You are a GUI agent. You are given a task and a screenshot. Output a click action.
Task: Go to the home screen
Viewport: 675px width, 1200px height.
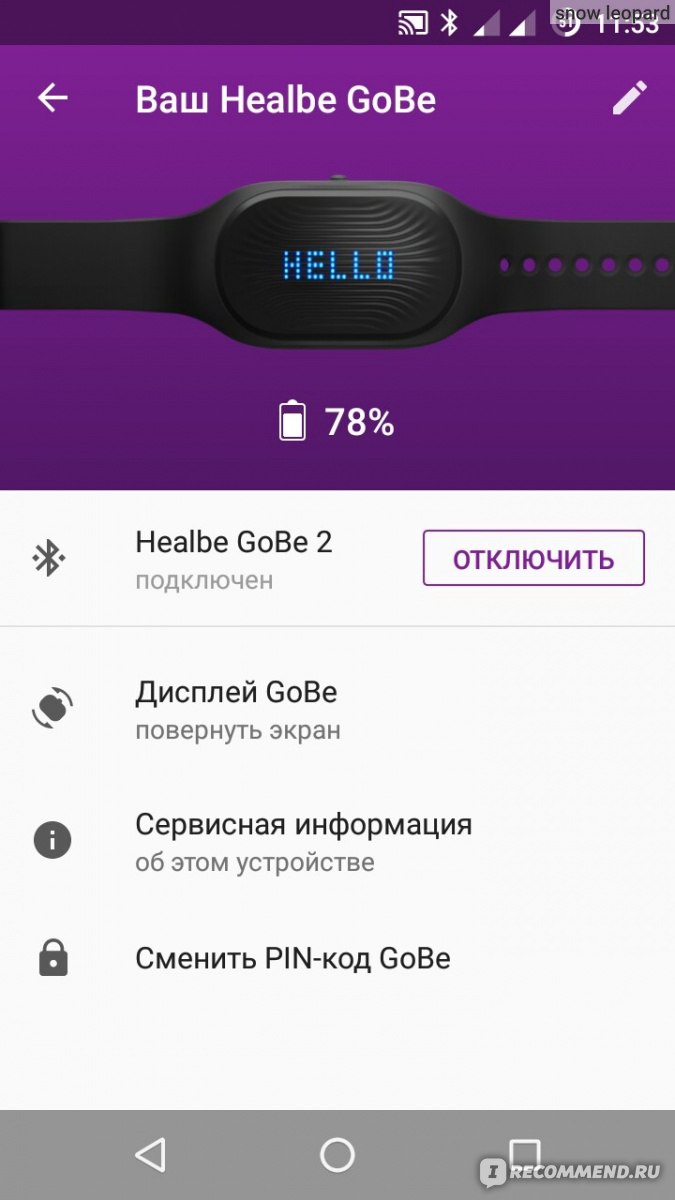337,1155
